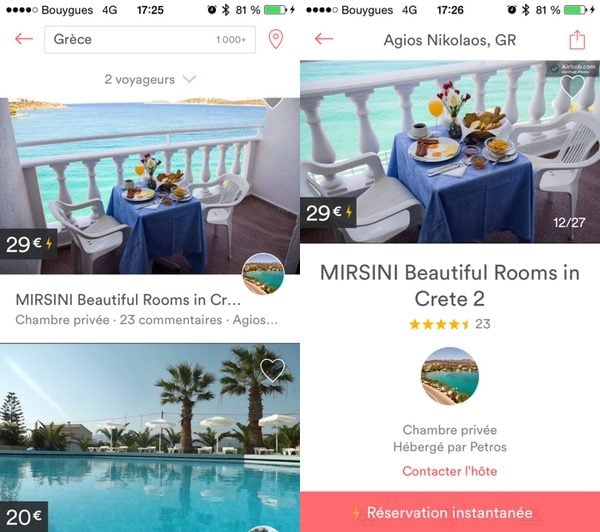Viewport: 600px width, 532px height.
Task: Start Réservation instantanée booking
Action: 449,512
